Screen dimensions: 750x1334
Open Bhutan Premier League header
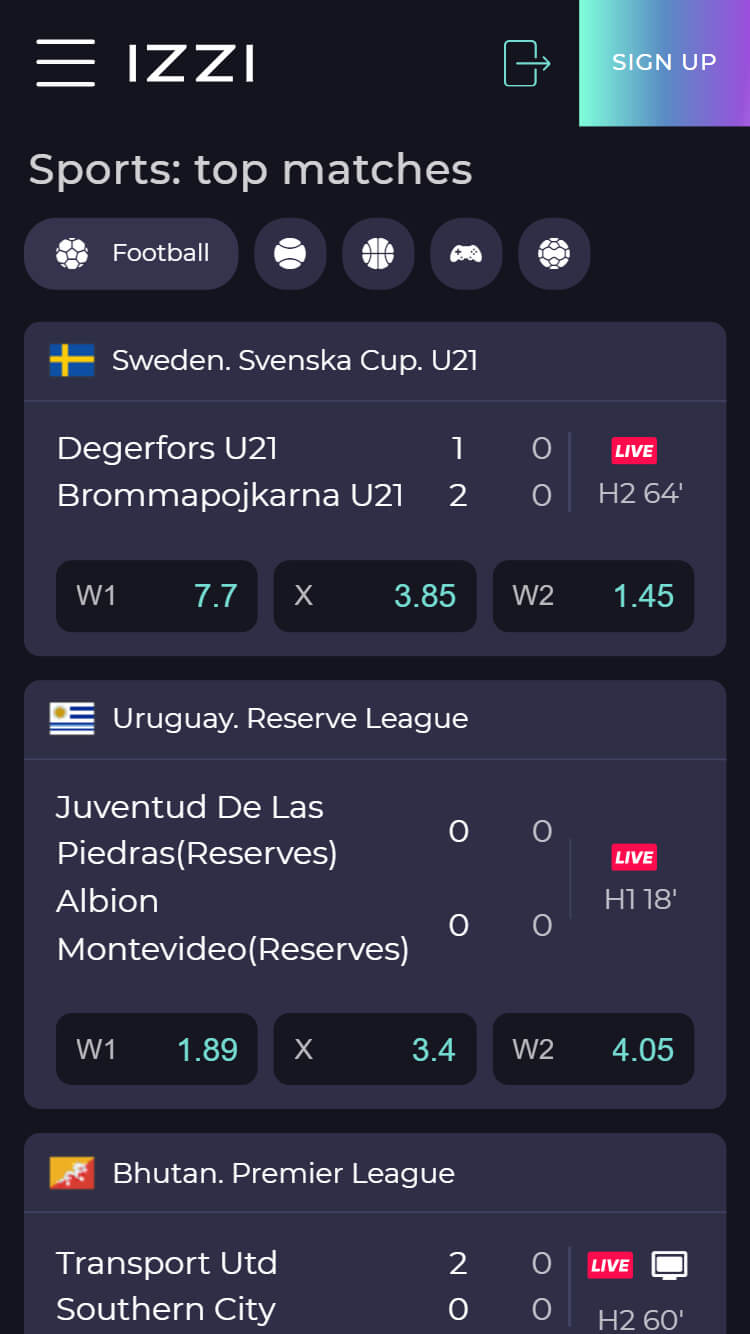[375, 1173]
